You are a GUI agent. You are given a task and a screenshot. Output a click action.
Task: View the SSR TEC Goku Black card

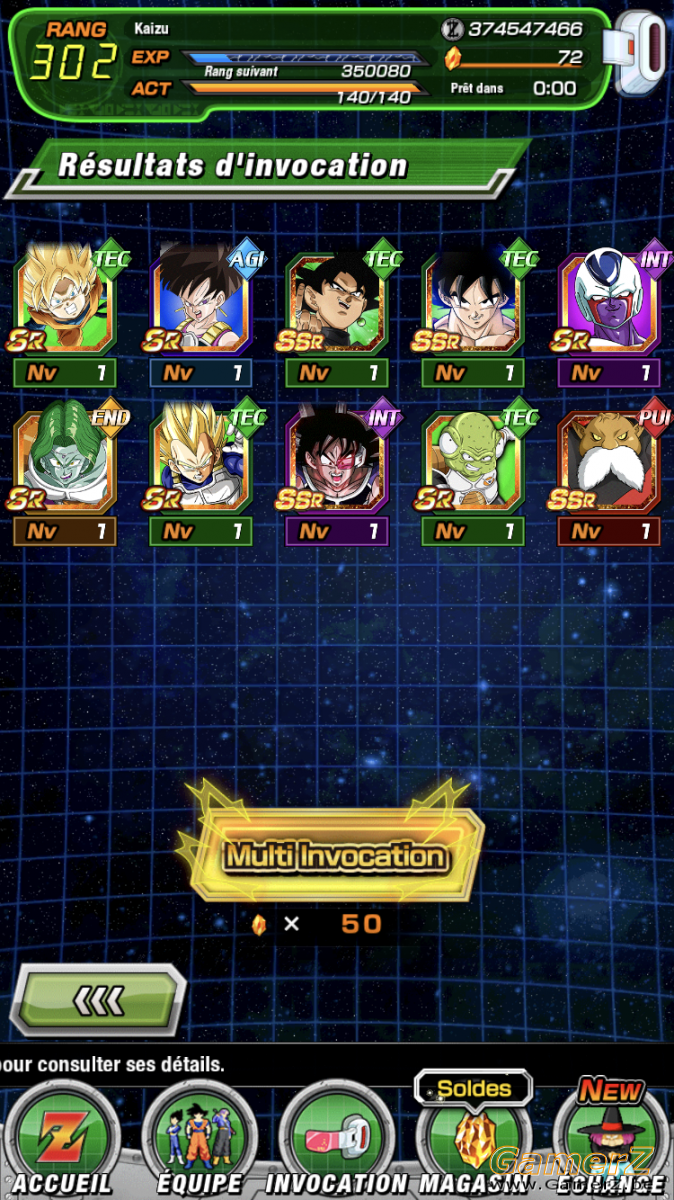[x=337, y=300]
